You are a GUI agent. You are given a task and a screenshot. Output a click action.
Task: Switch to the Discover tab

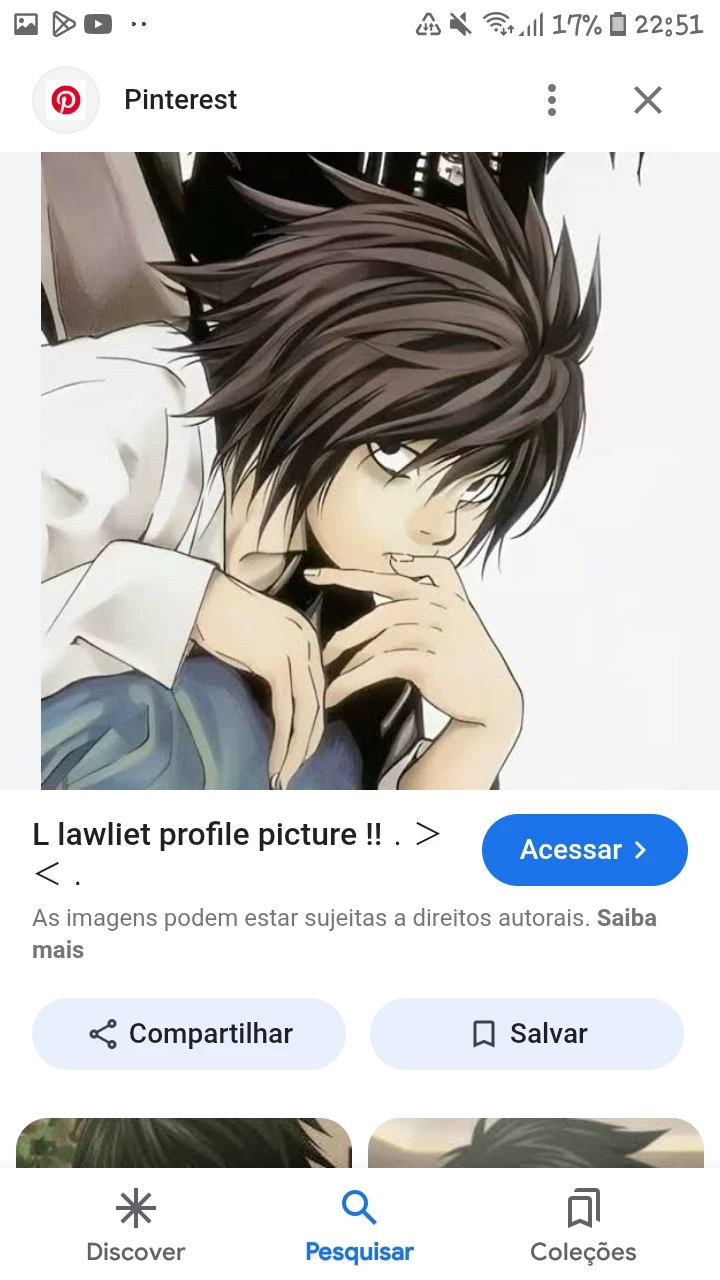point(136,1228)
